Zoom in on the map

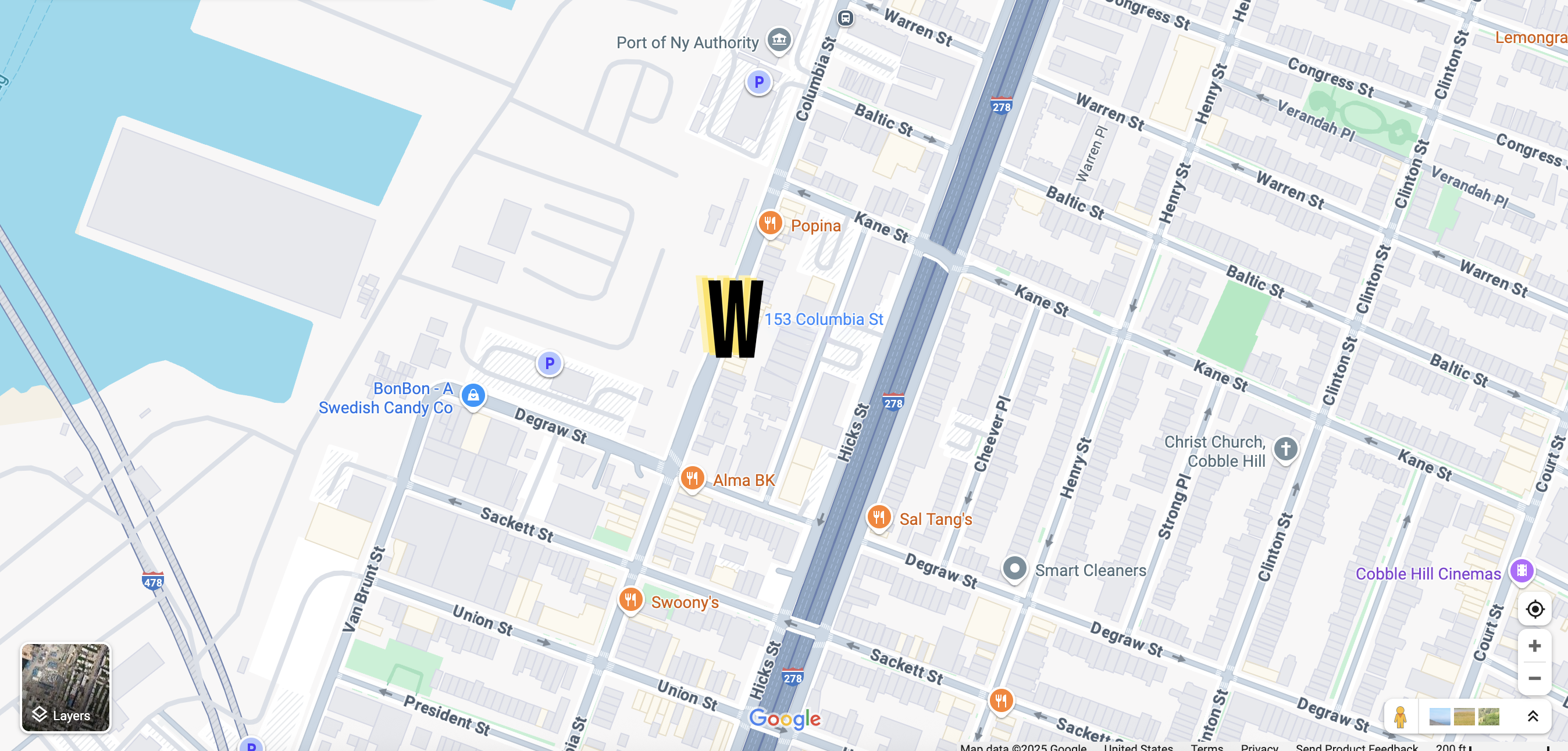click(x=1534, y=646)
